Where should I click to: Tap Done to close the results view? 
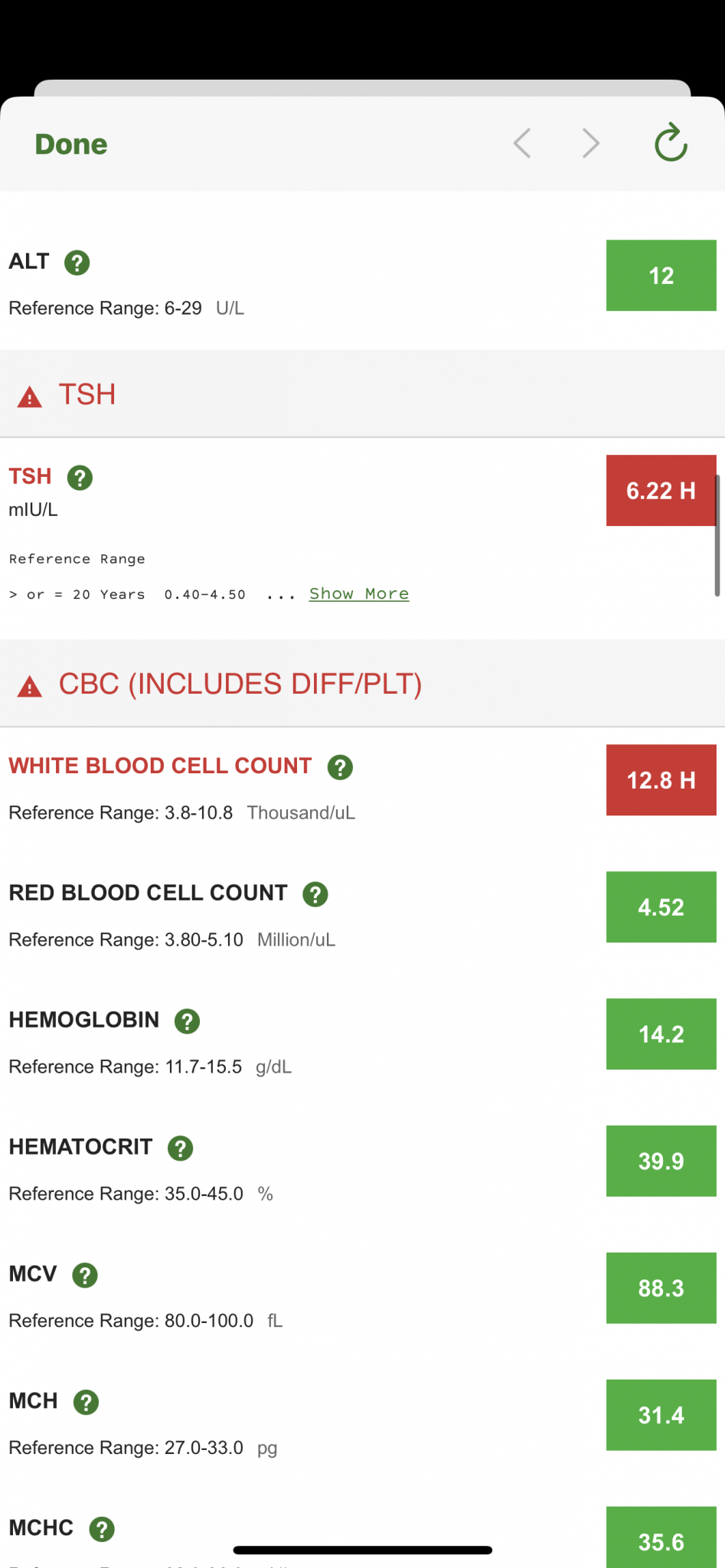tap(71, 144)
